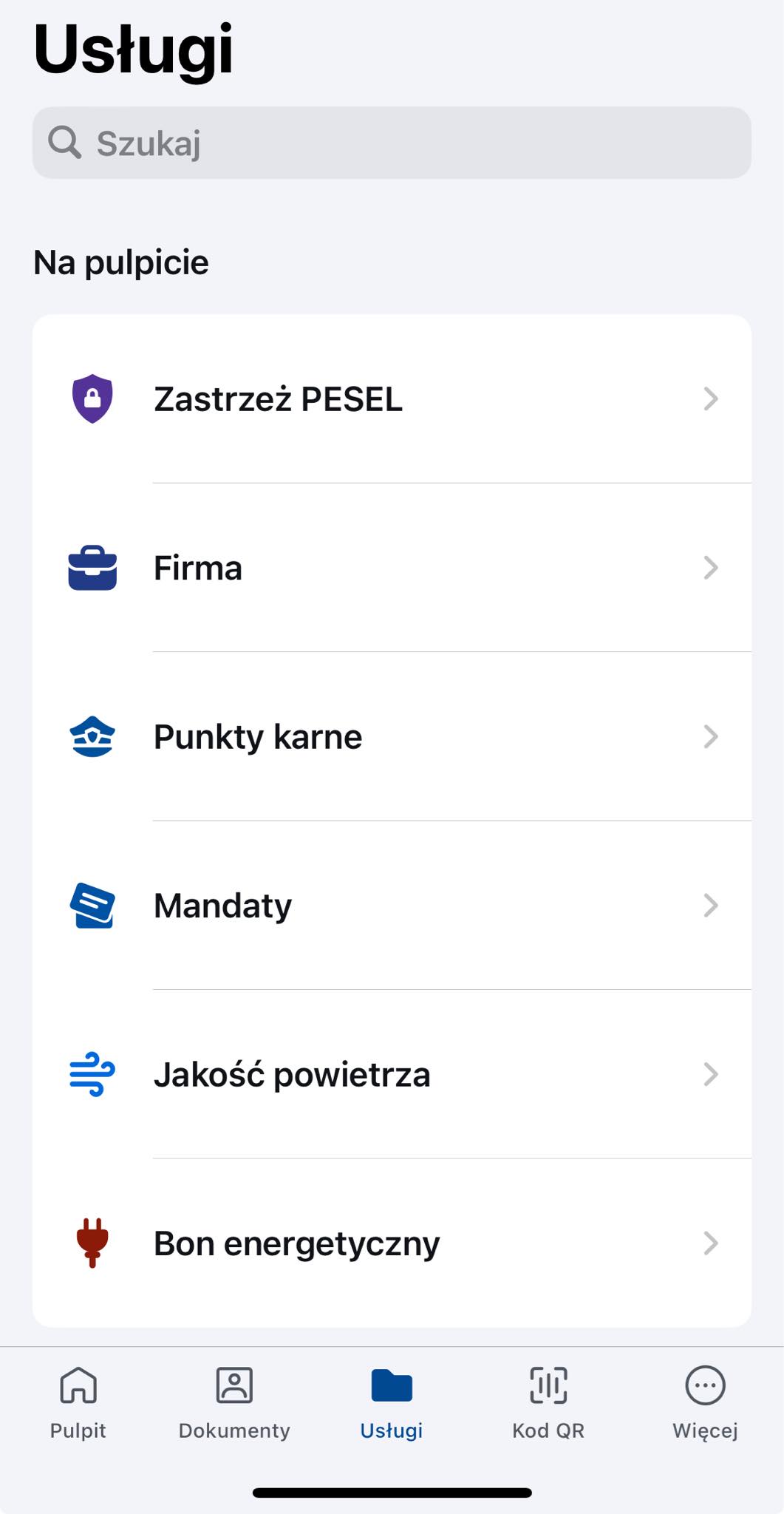This screenshot has width=784, height=1514.
Task: View the Mandaty service
Action: point(392,906)
